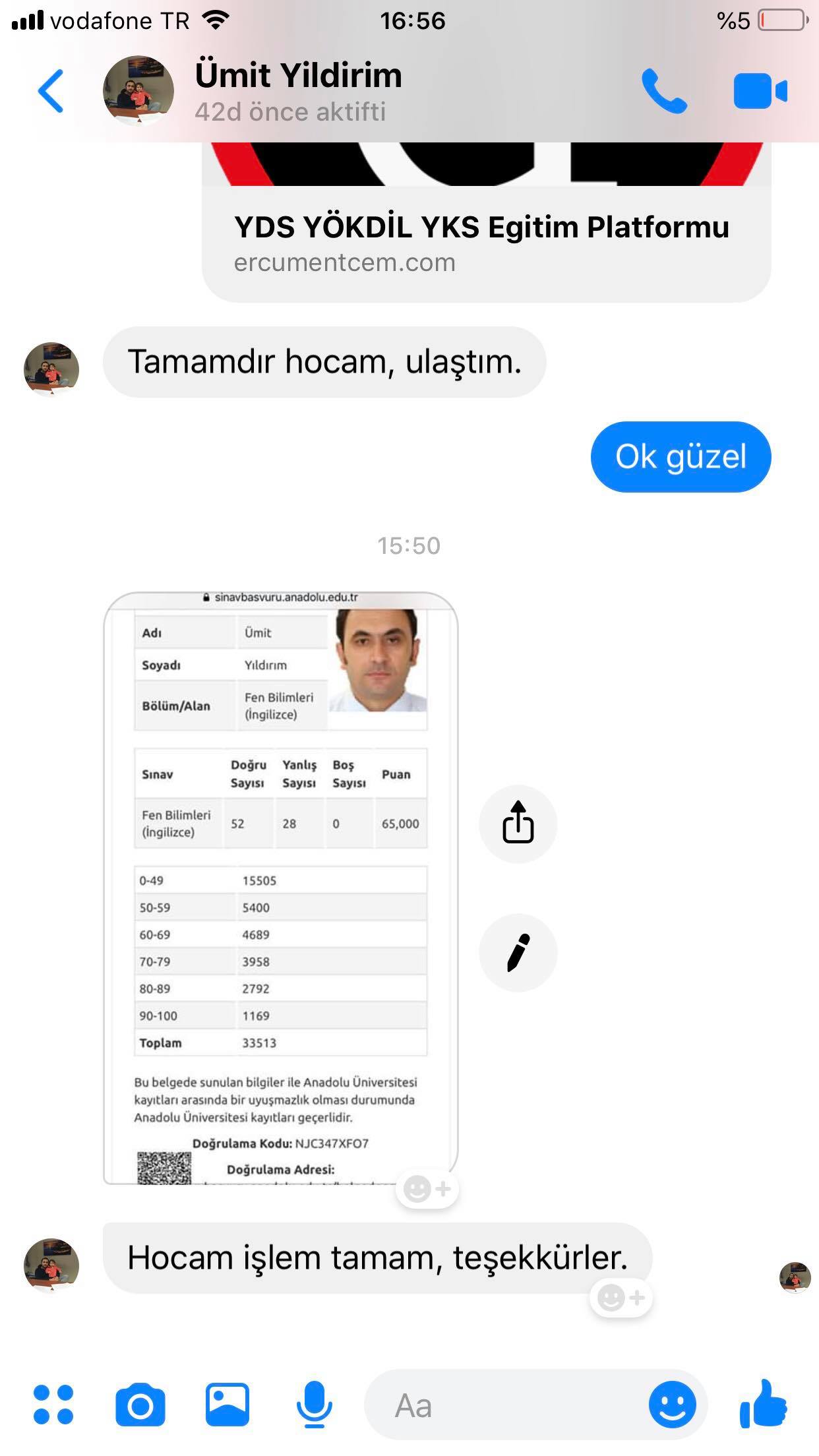Screen dimensions: 819x1456
Task: Start a voice call with Ümit Yildirim
Action: point(664,91)
